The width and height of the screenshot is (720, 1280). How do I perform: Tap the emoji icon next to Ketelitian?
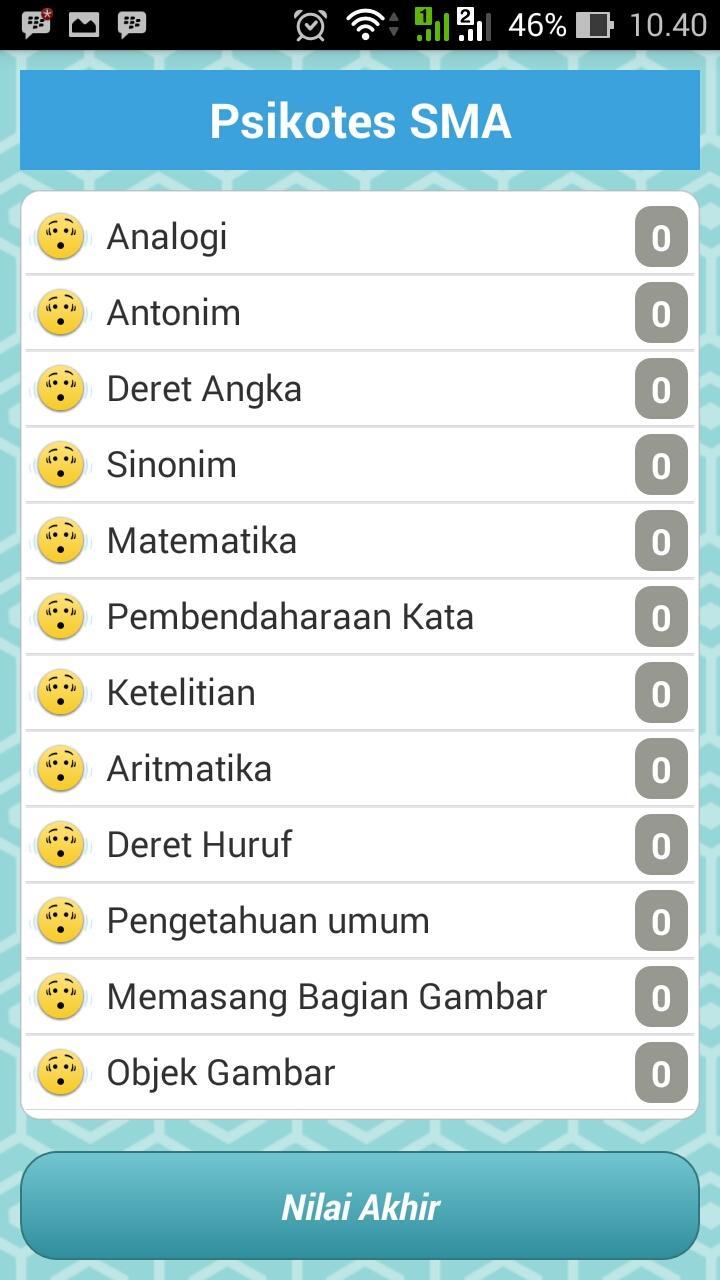pos(61,692)
